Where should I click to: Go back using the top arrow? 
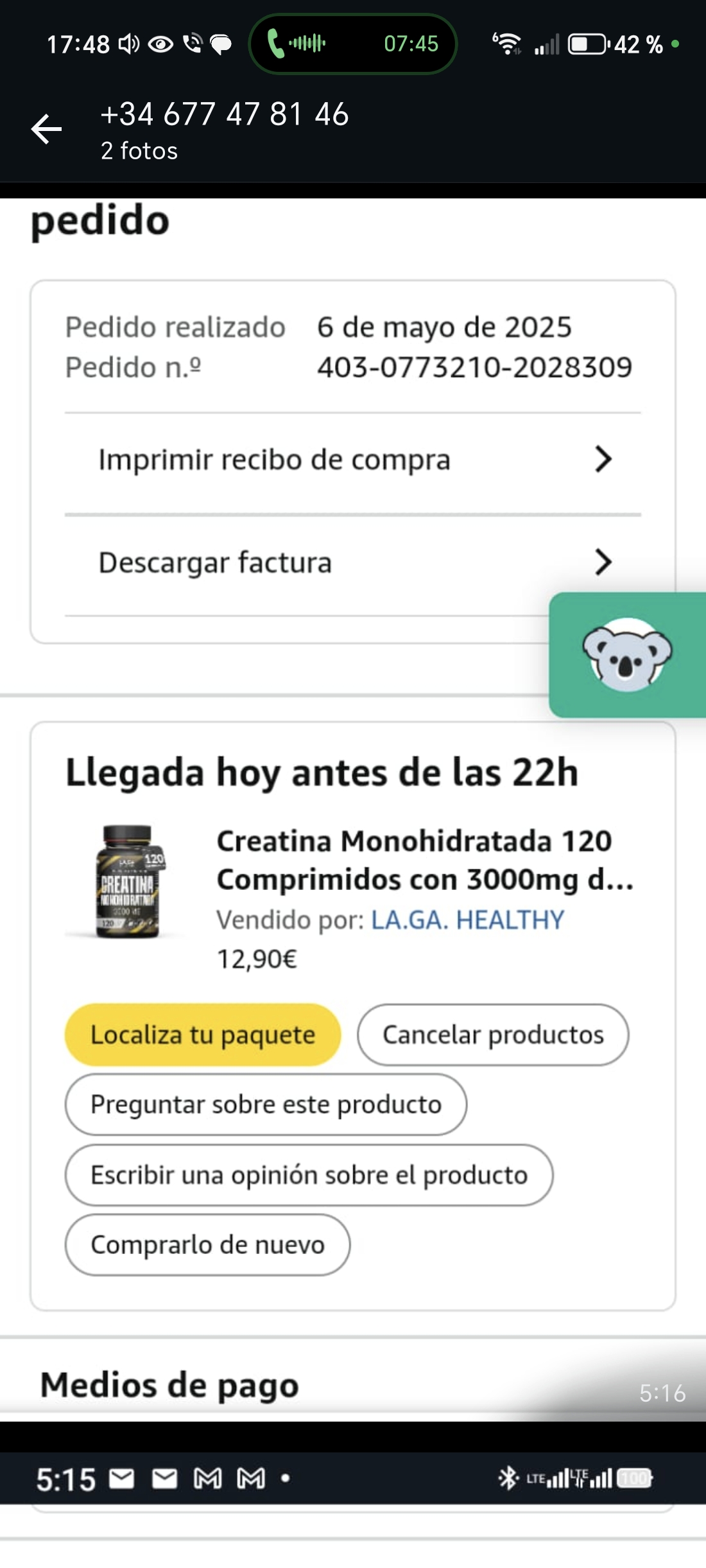tap(47, 130)
